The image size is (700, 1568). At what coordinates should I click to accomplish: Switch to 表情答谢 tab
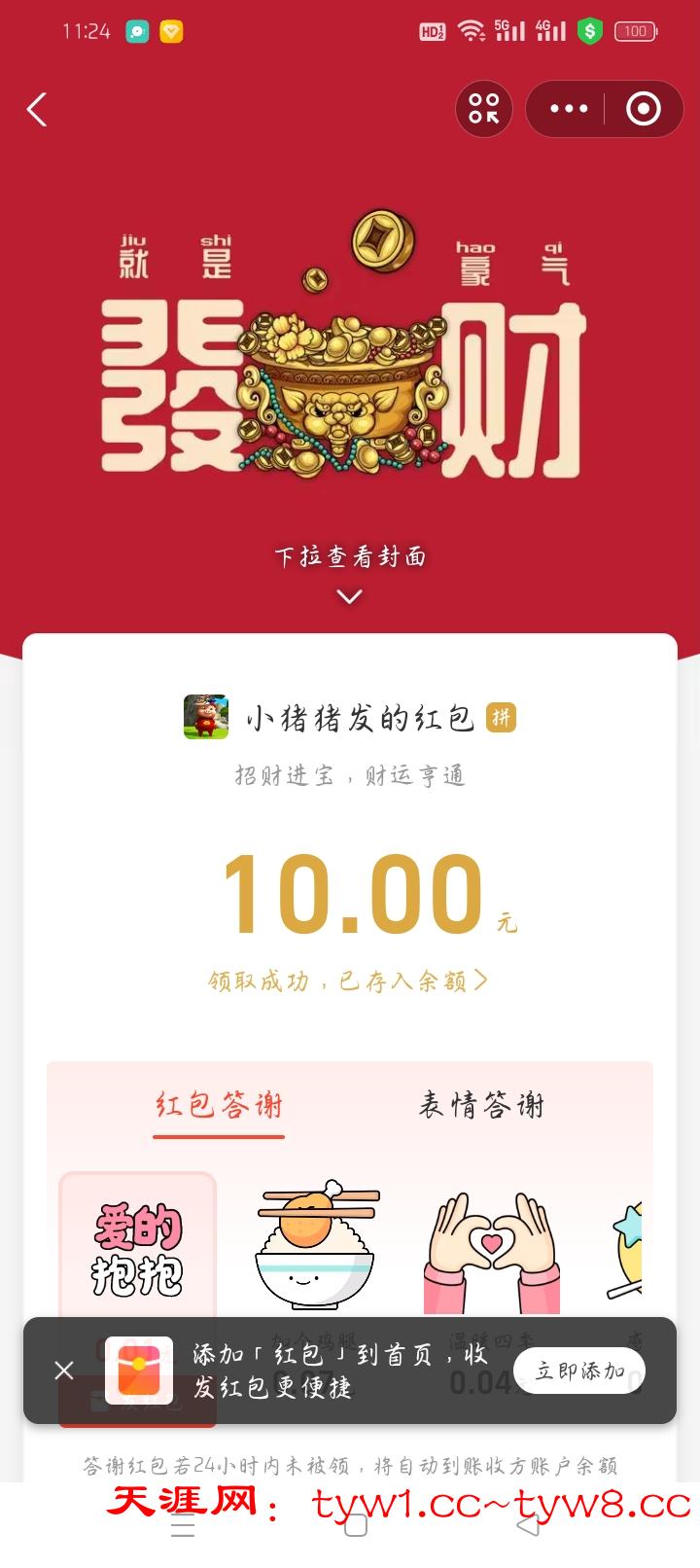pyautogui.click(x=481, y=1106)
